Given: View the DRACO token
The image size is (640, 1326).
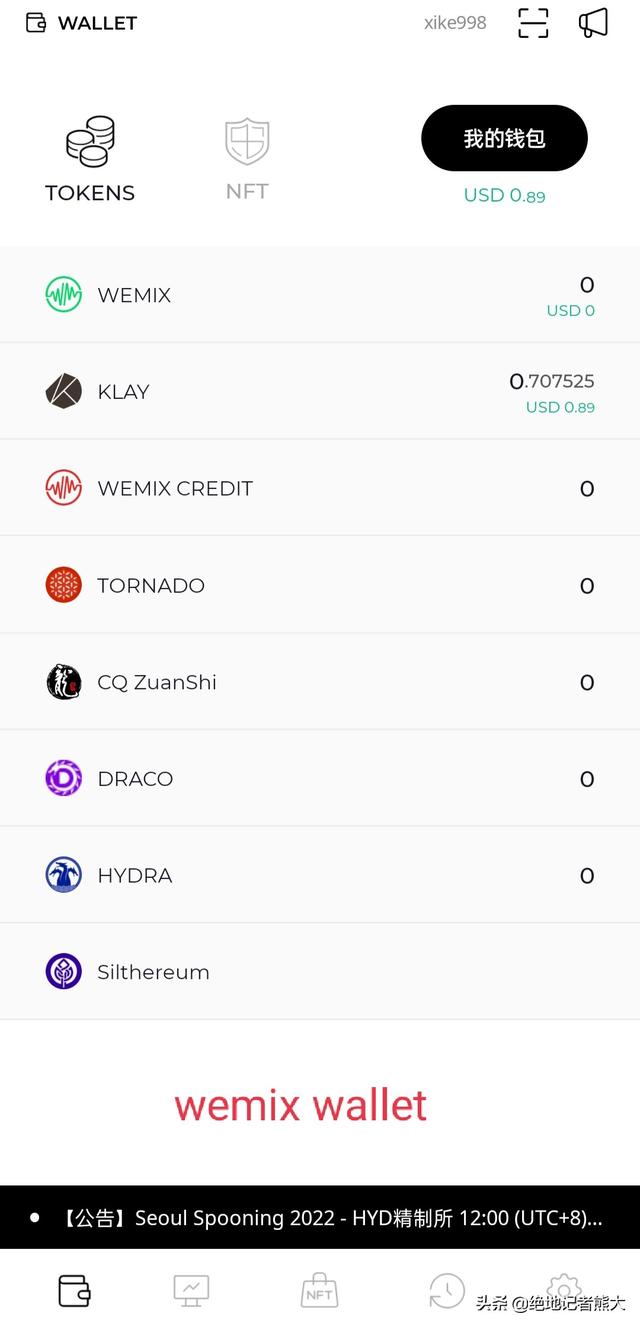Looking at the screenshot, I should (x=320, y=779).
